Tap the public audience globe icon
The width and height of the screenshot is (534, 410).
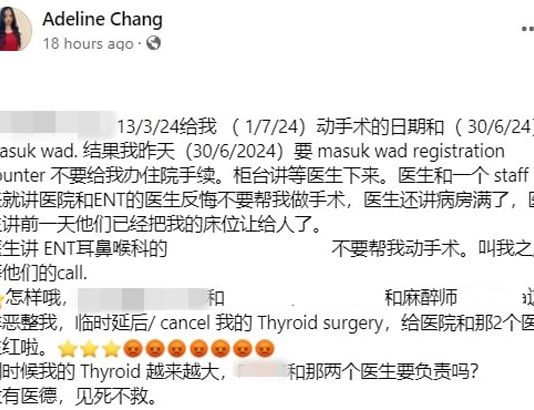click(154, 43)
